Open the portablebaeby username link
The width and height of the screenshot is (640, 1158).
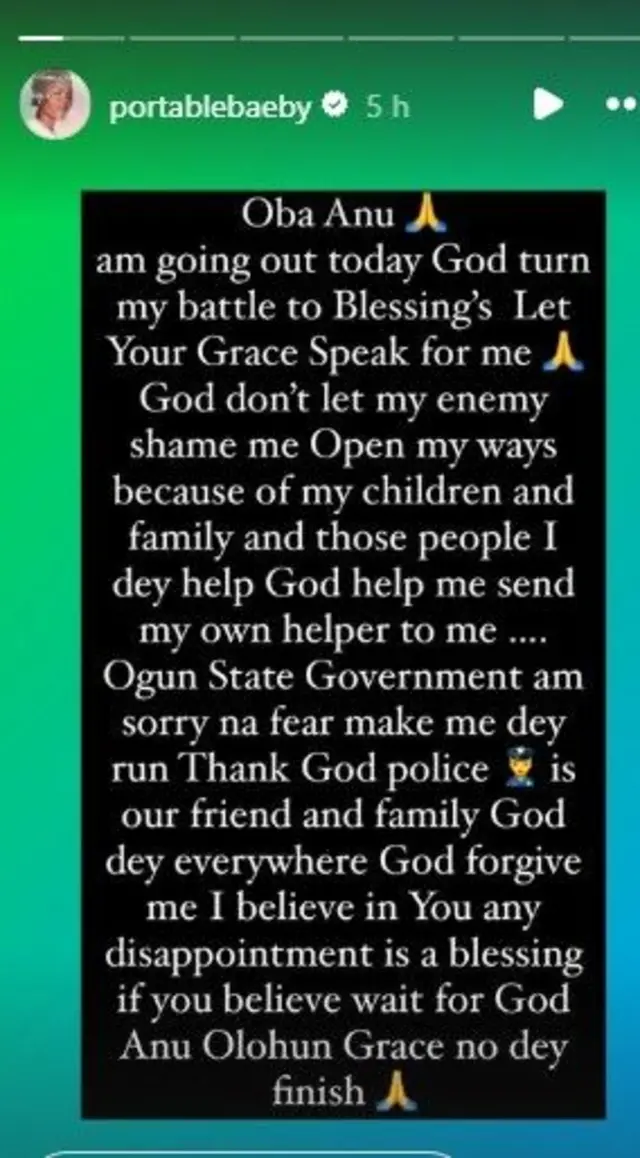(x=210, y=107)
